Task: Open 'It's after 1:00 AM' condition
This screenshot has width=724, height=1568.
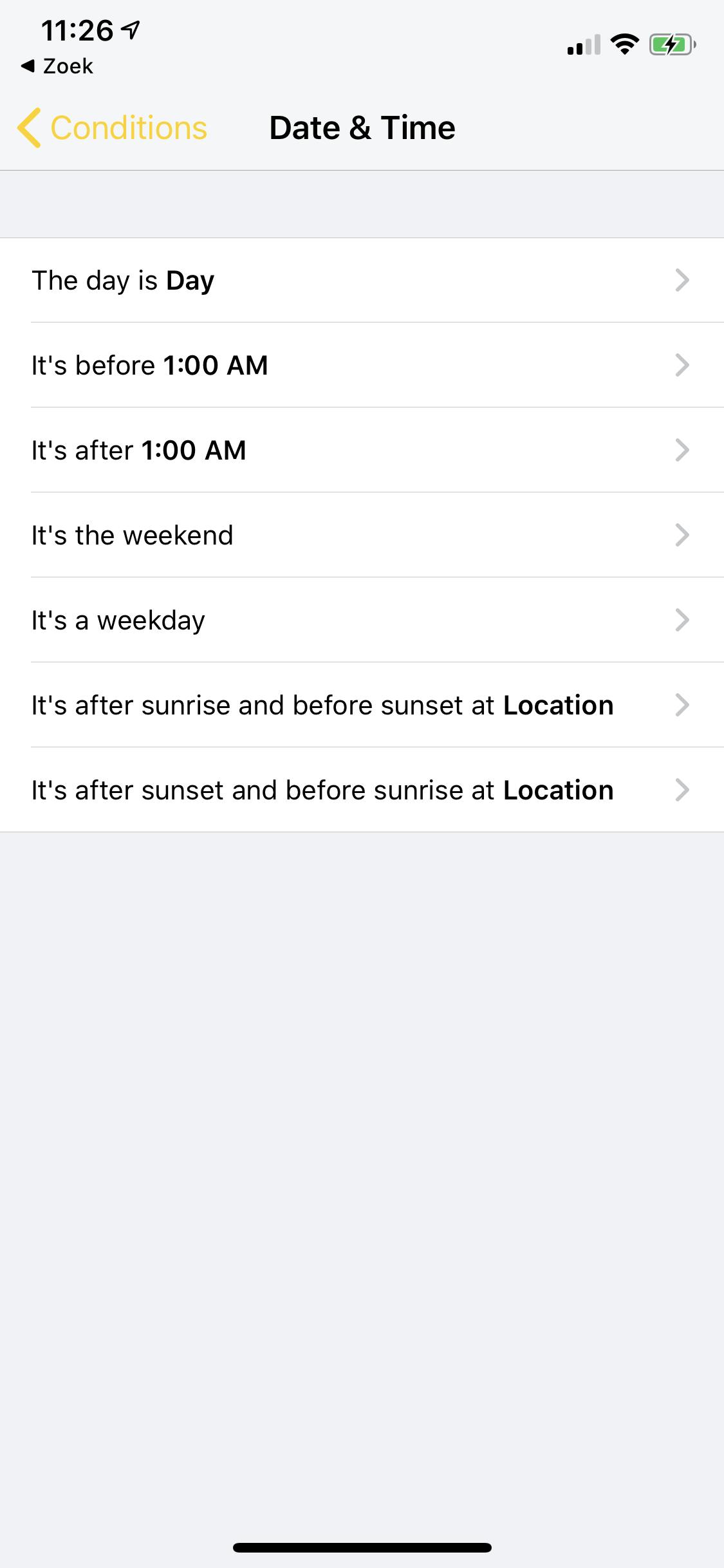Action: [360, 451]
